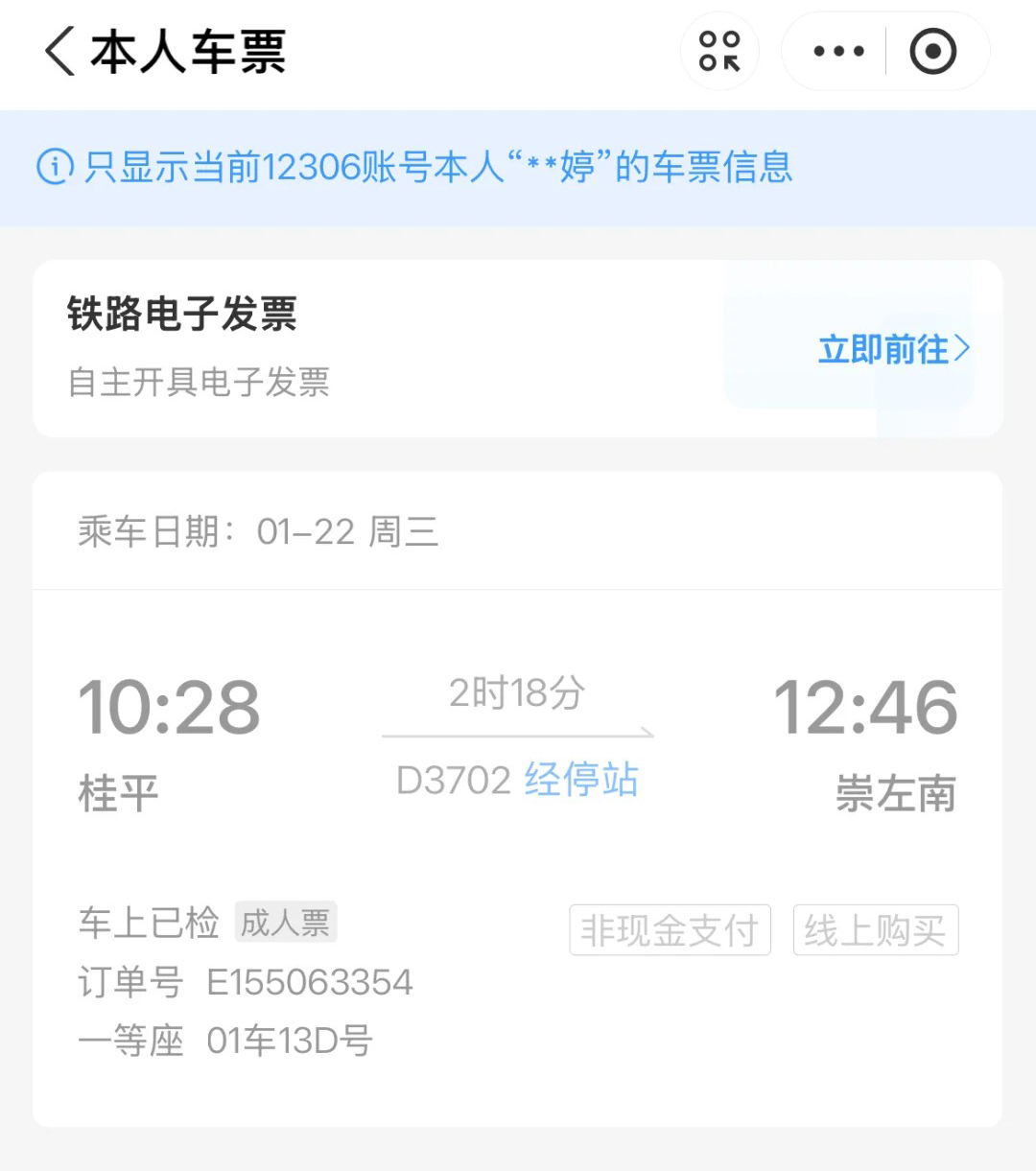The image size is (1036, 1171).
Task: View 经停站 stops for train D3702
Action: tap(581, 781)
